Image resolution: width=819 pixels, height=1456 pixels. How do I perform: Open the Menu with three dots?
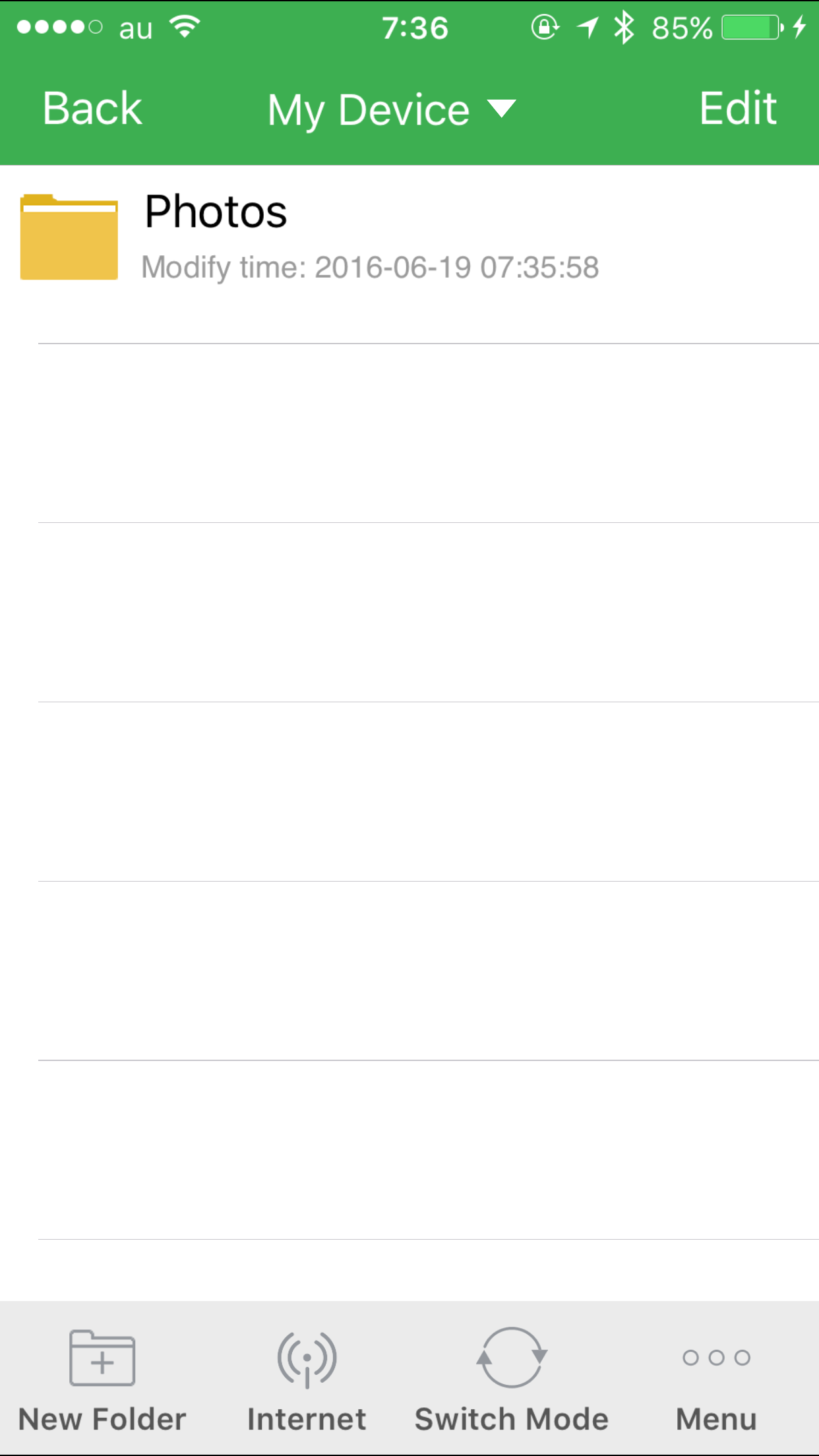pyautogui.click(x=716, y=1380)
